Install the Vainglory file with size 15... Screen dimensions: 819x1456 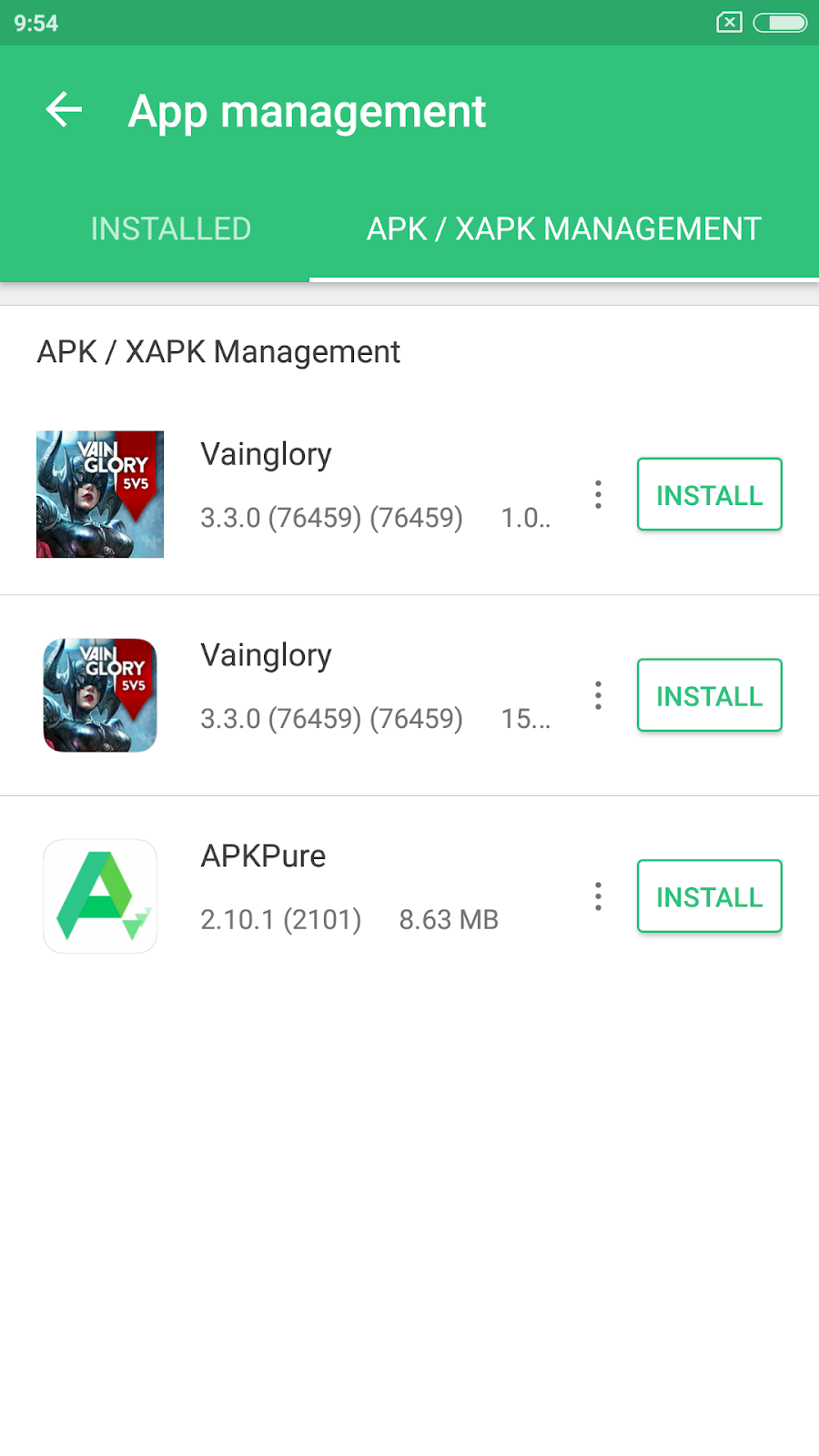coord(709,695)
